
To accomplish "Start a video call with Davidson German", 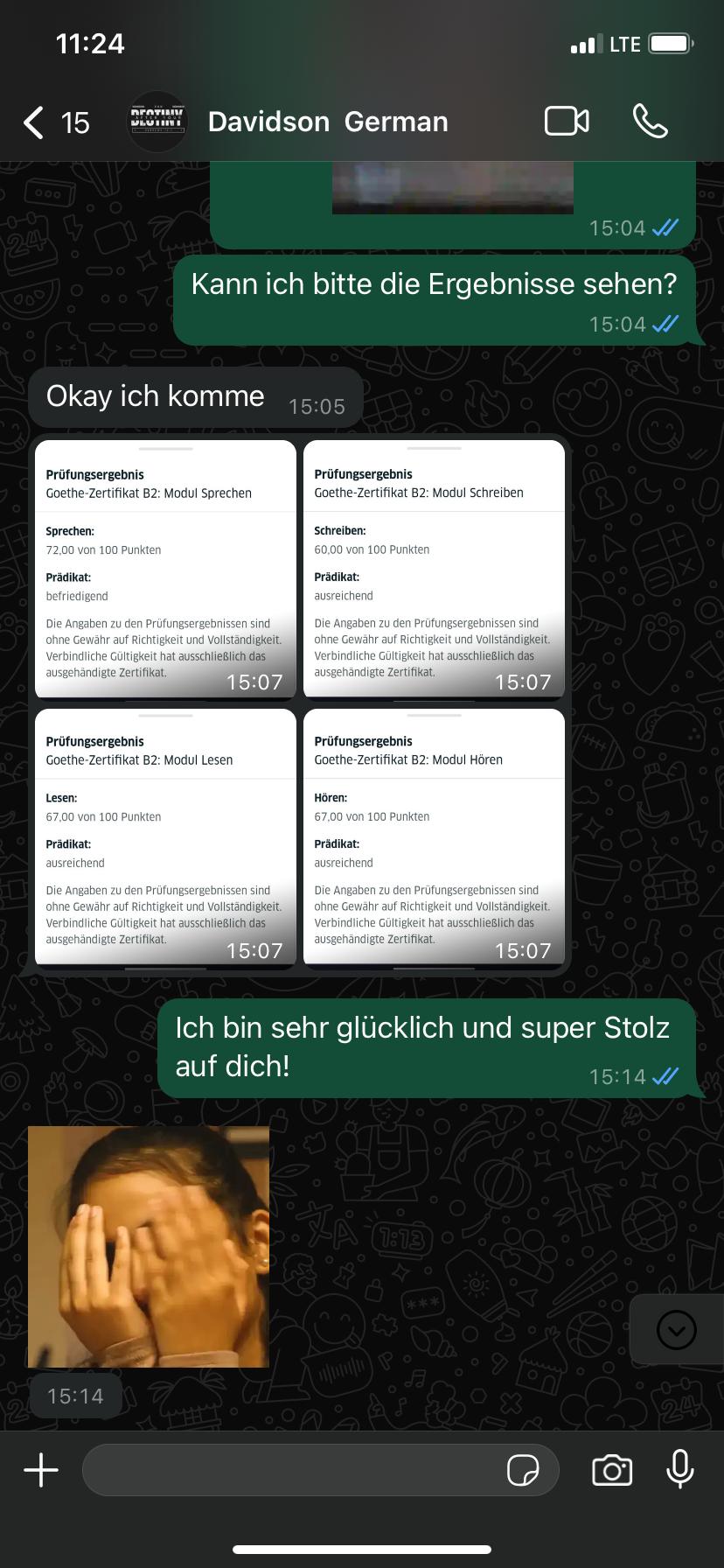I will [x=567, y=122].
